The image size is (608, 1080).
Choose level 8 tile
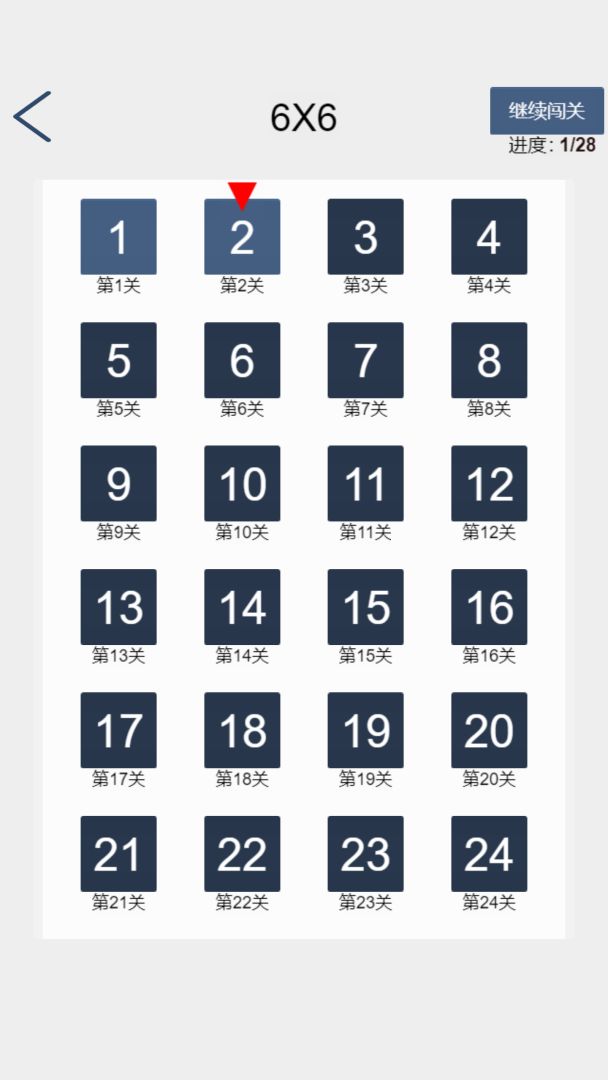coord(489,360)
